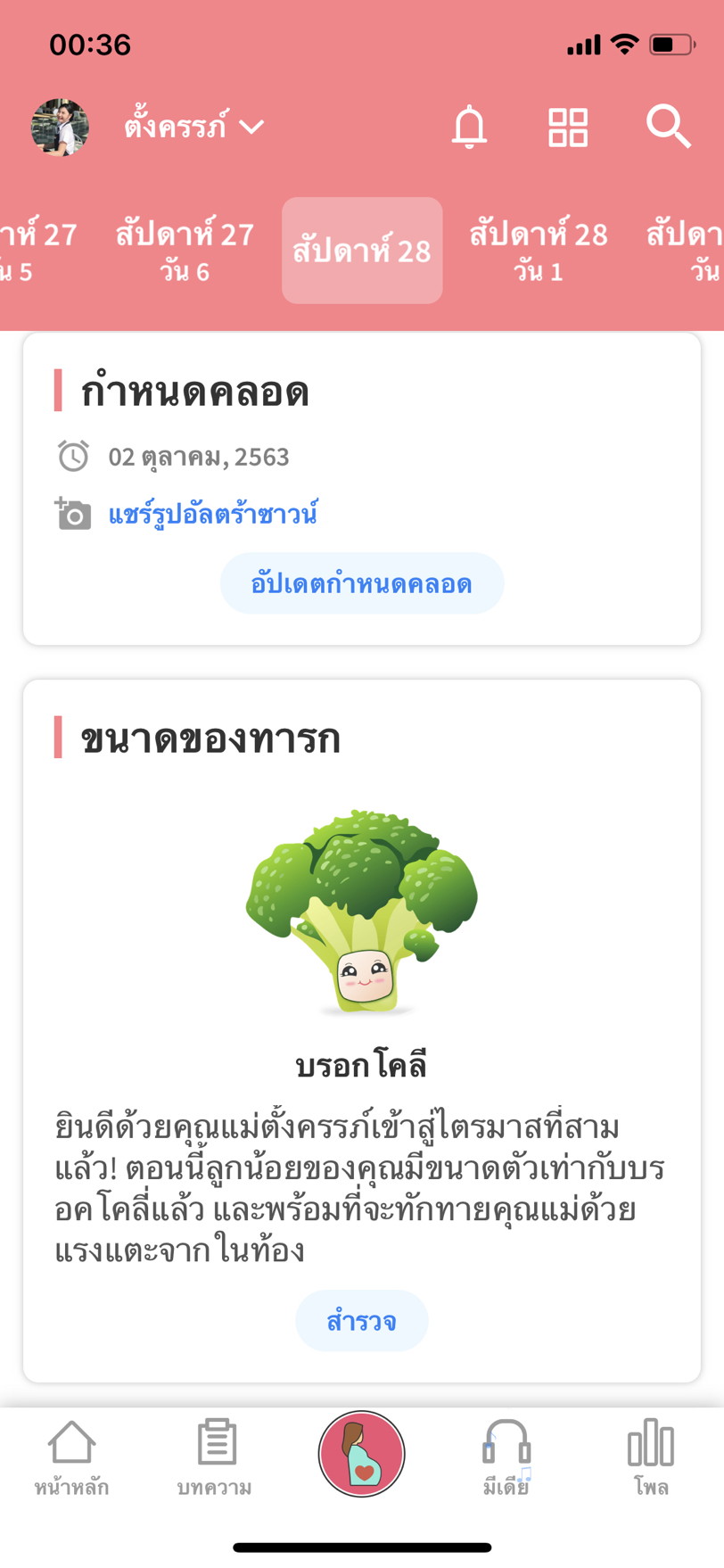
Task: Open the notifications bell
Action: pyautogui.click(x=469, y=127)
